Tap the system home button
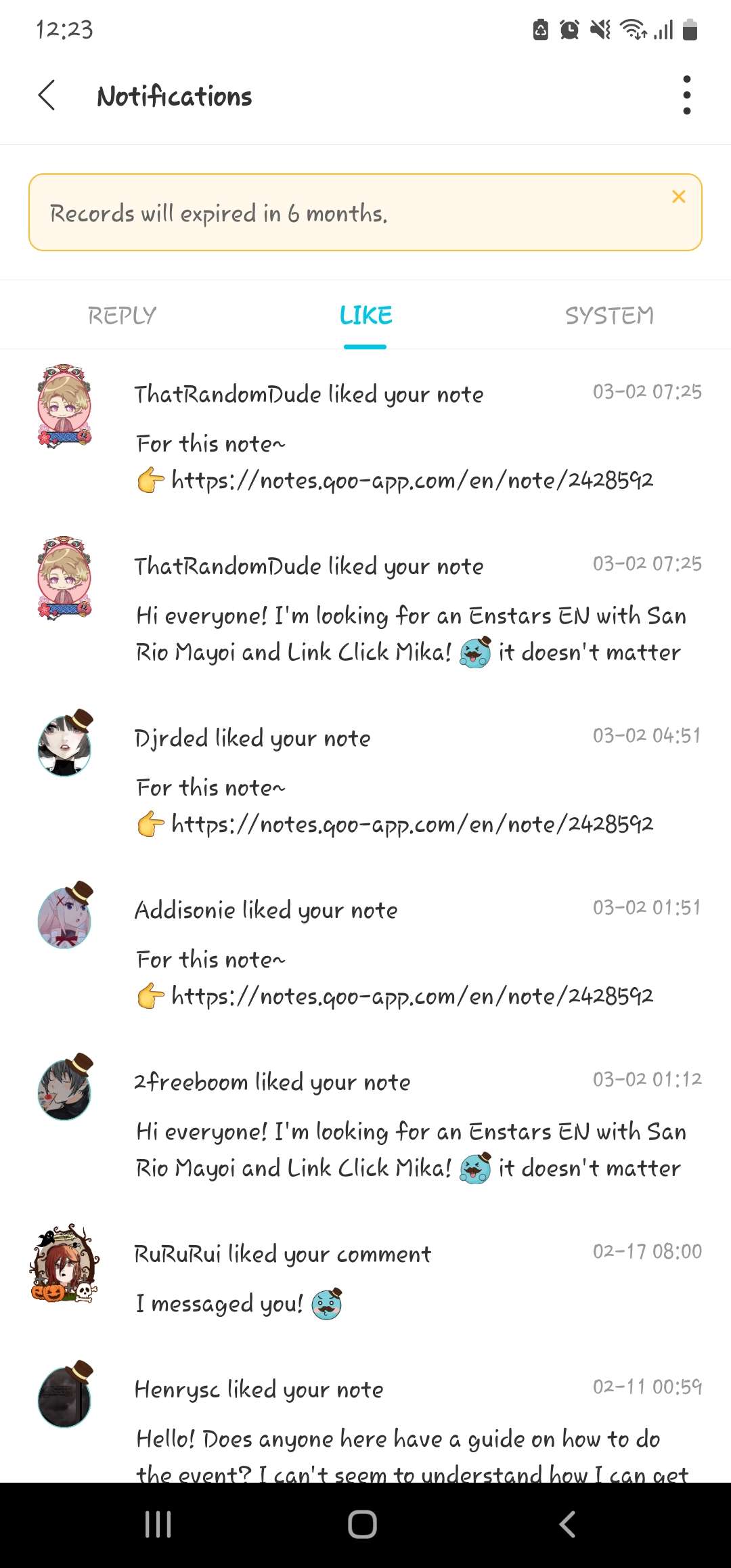Viewport: 731px width, 1568px height. click(363, 1525)
